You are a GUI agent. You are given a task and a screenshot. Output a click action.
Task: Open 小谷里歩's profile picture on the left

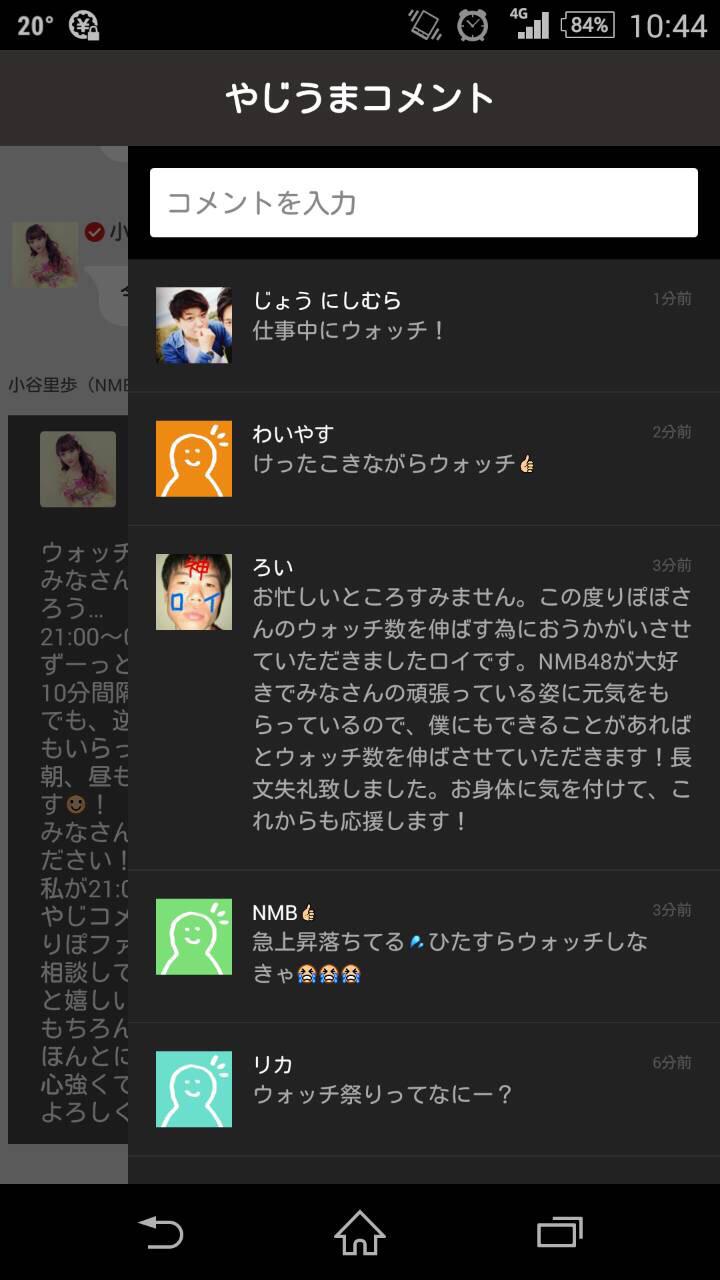pyautogui.click(x=44, y=255)
